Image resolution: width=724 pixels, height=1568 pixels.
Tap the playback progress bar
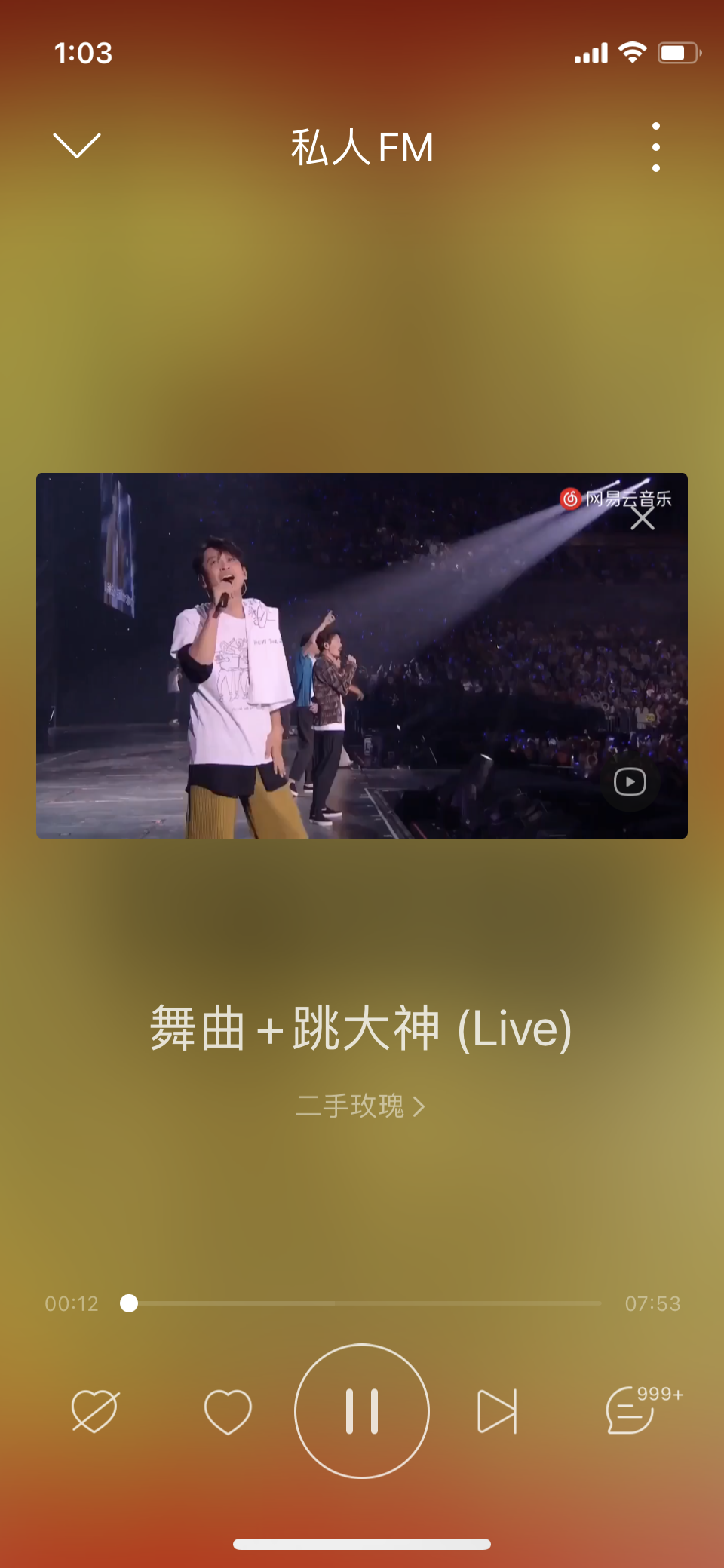362,1303
